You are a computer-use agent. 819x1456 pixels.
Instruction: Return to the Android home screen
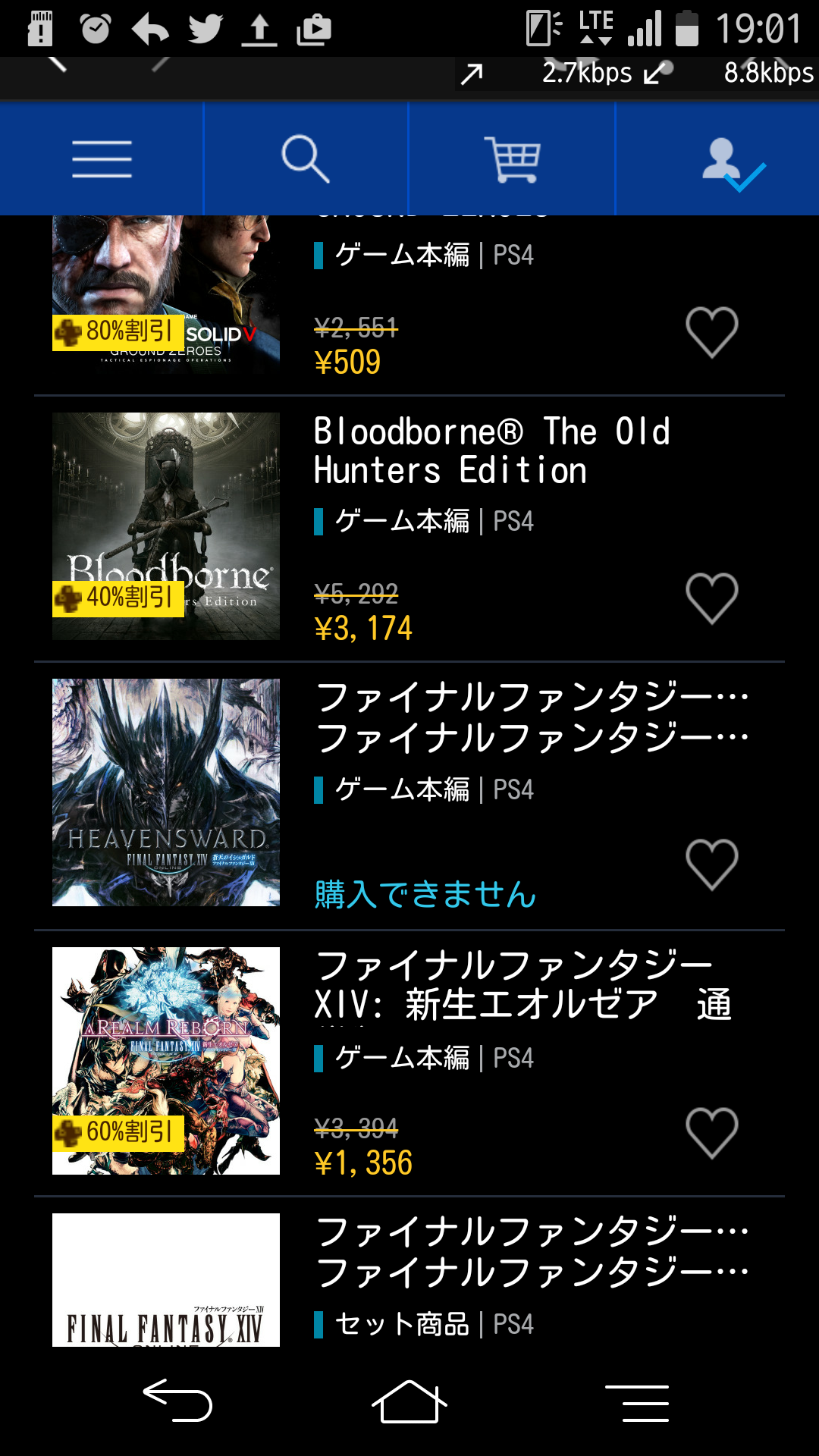click(409, 1402)
